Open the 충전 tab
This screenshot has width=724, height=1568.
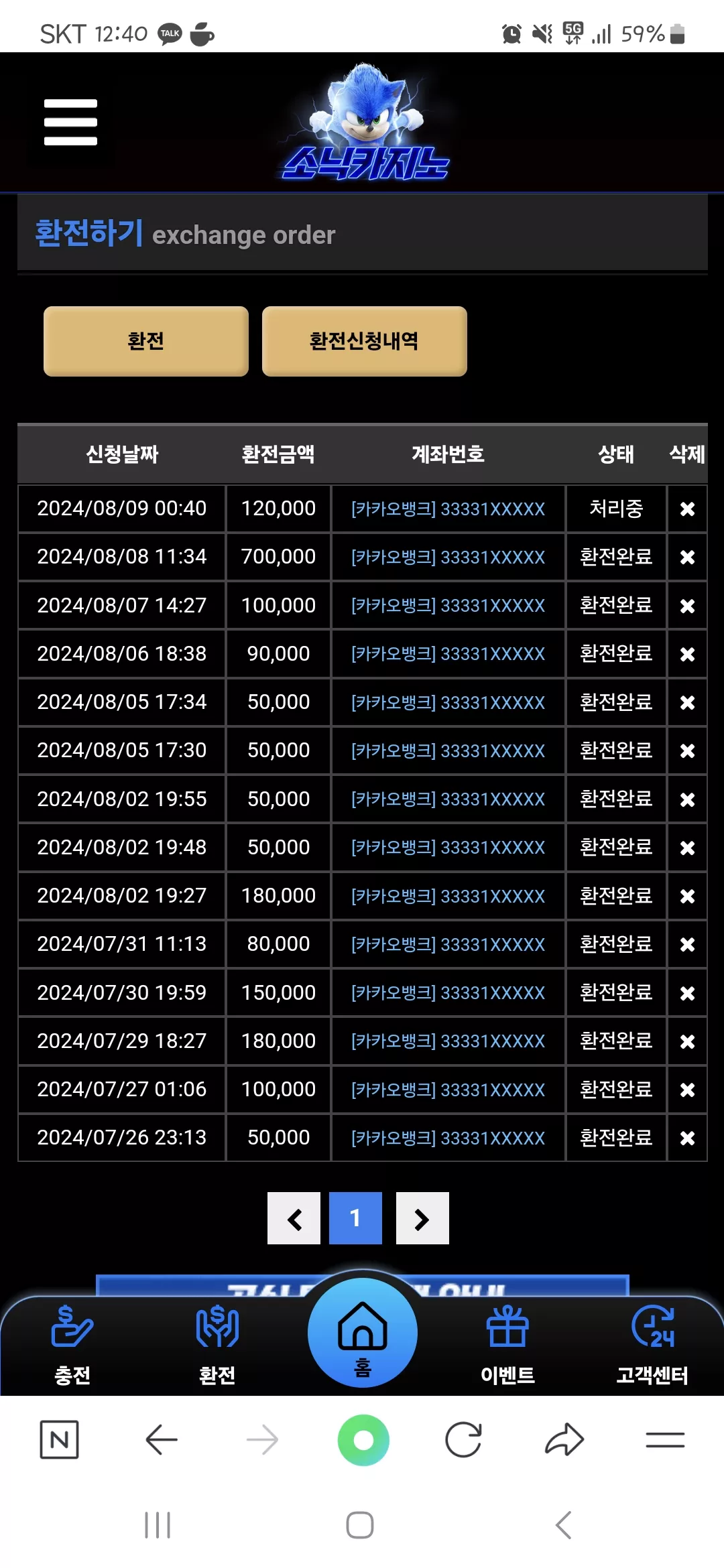pos(72,1345)
